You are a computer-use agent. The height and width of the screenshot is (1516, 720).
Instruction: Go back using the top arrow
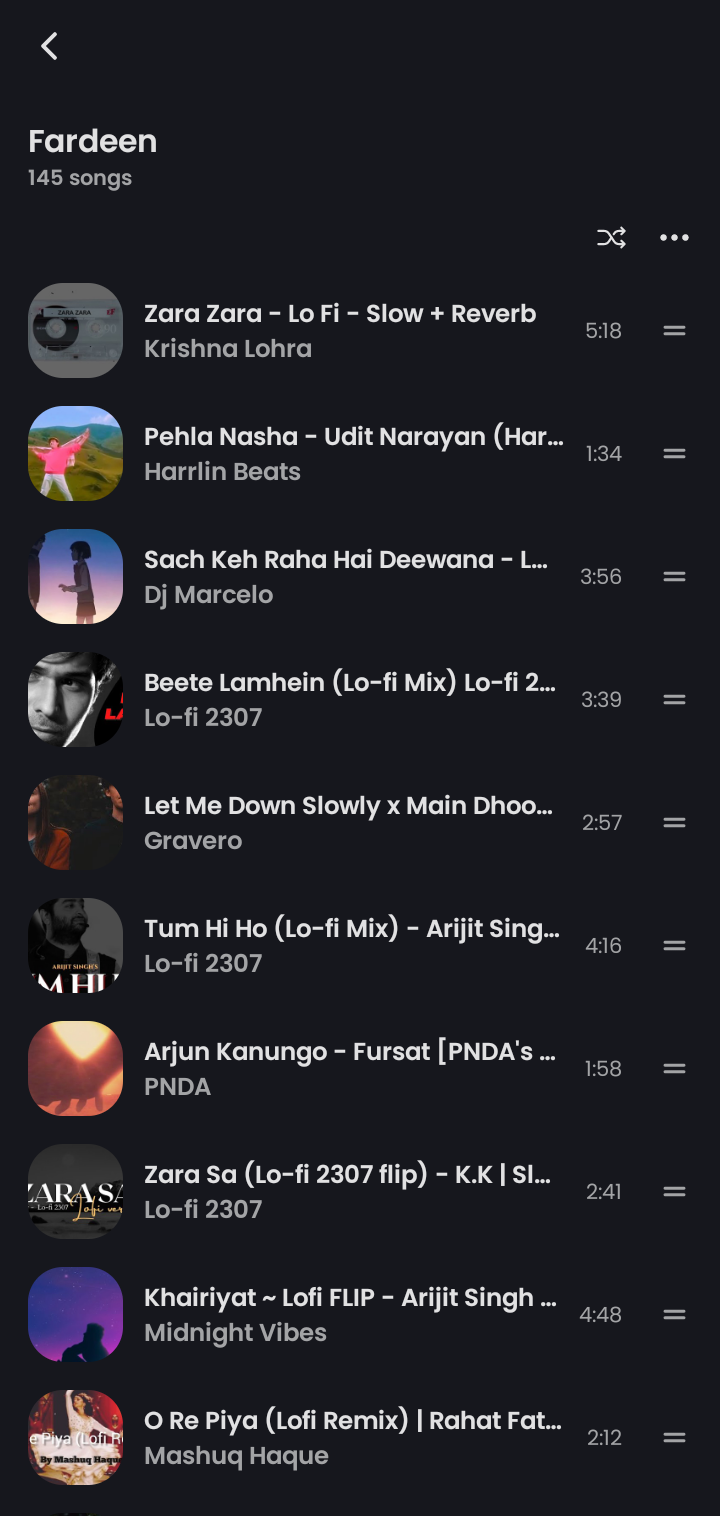click(49, 46)
